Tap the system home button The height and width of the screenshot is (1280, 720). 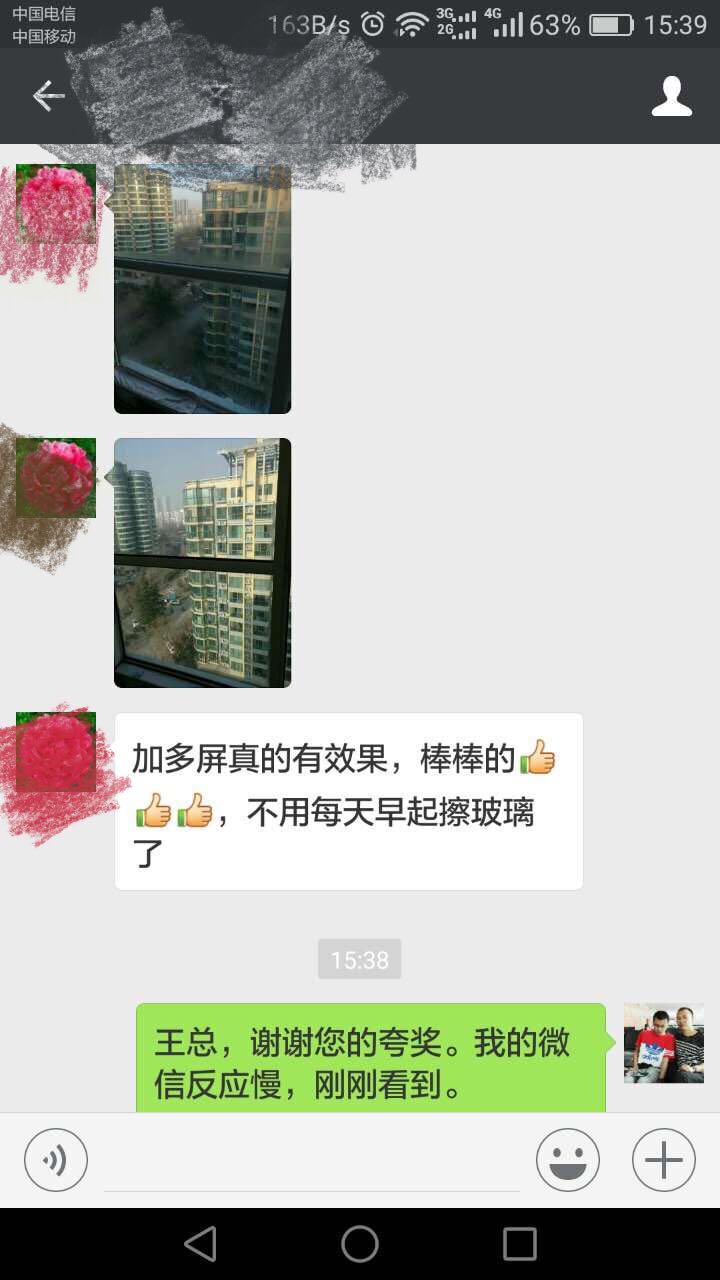tap(360, 1244)
